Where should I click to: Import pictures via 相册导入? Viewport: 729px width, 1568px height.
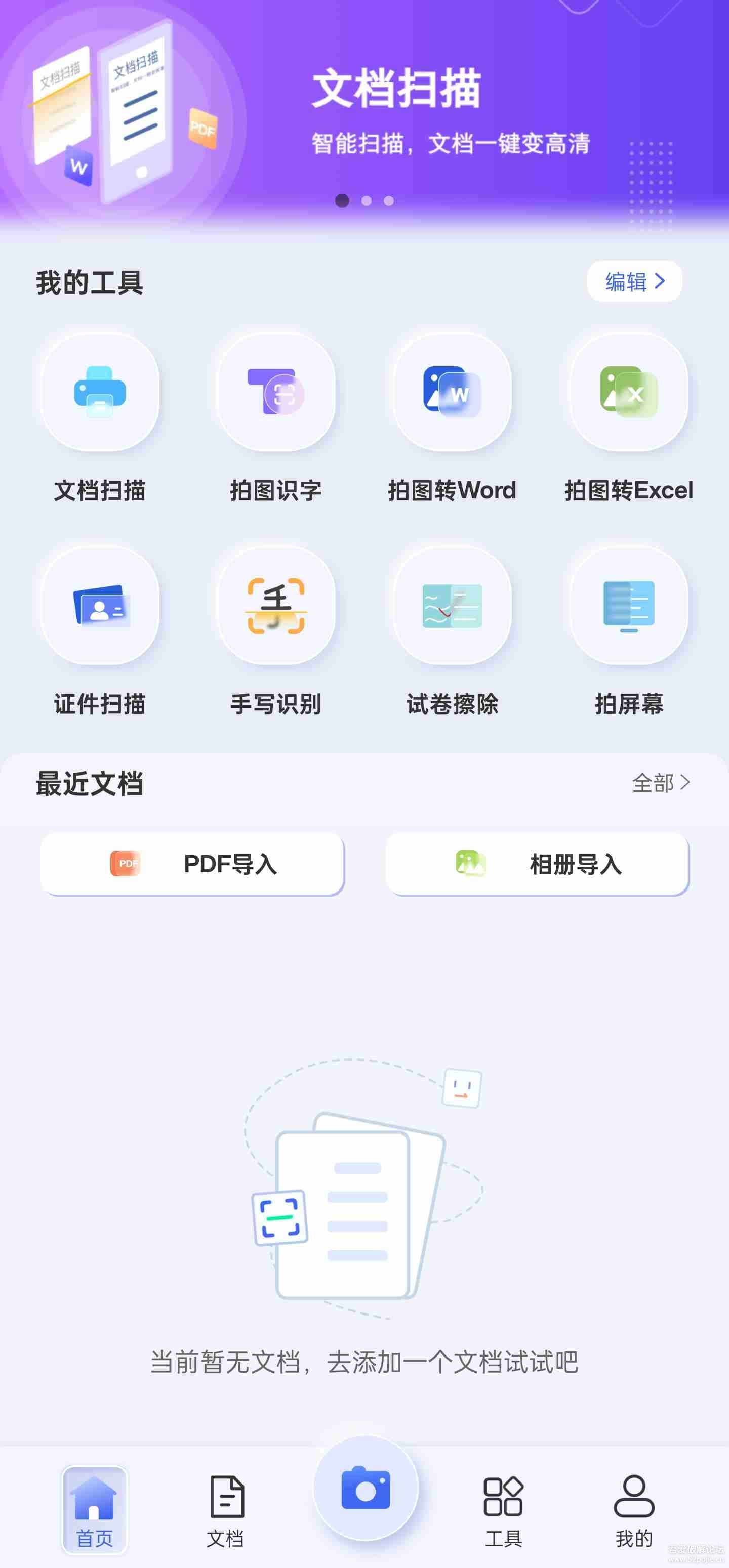537,864
